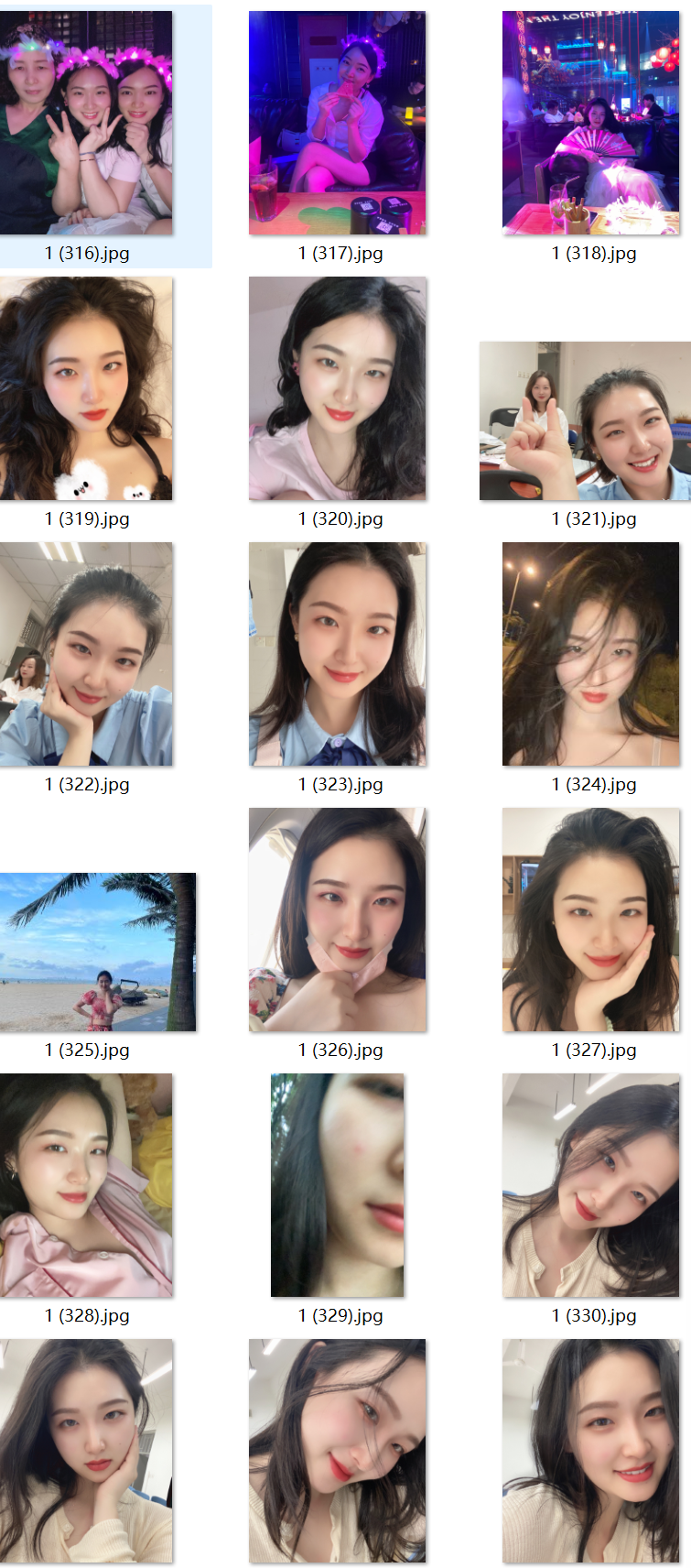The height and width of the screenshot is (1568, 691).
Task: Select the image 1 (317).jpg
Action: point(337,123)
